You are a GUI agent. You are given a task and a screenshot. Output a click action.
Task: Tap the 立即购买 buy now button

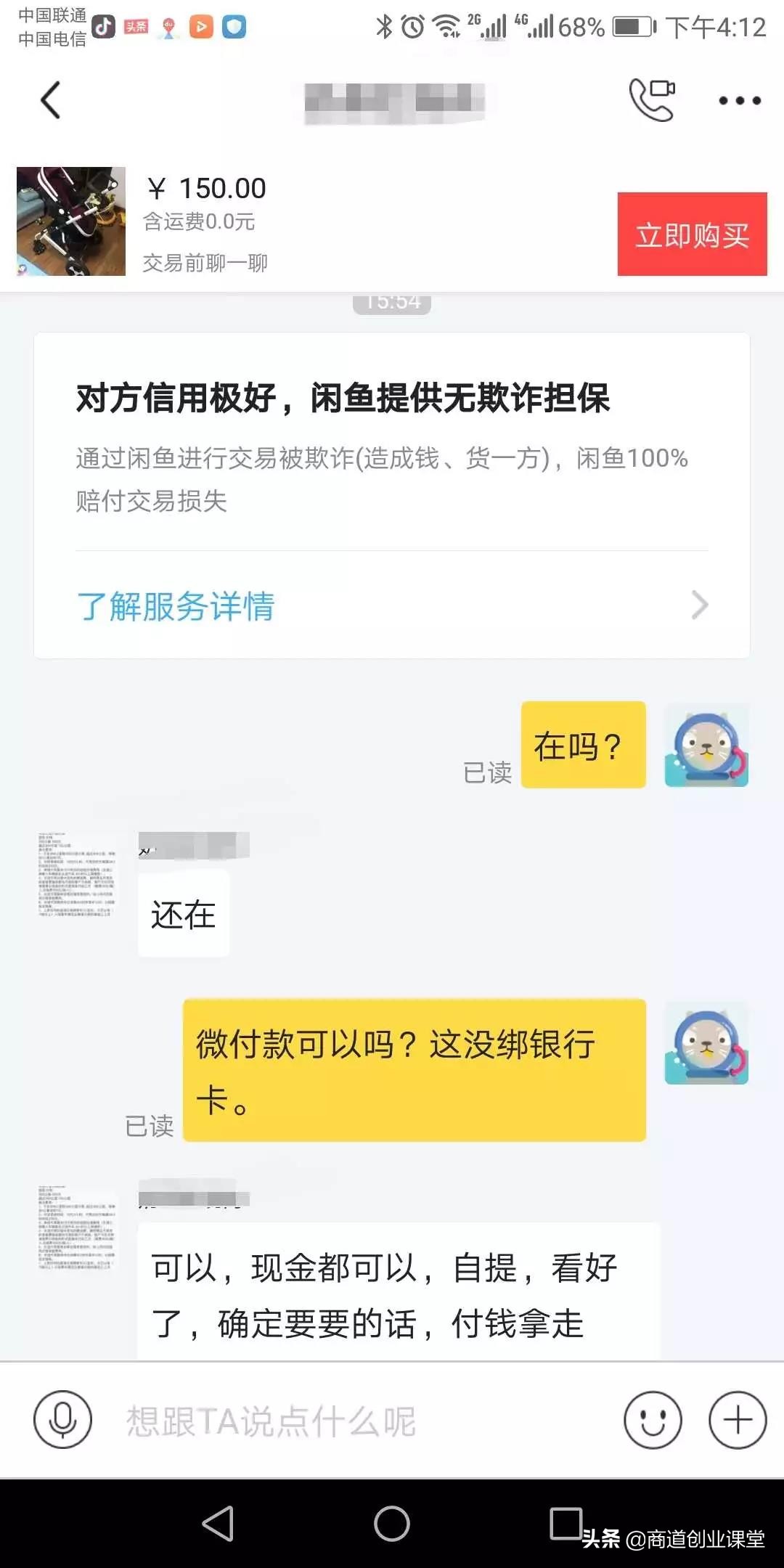[691, 234]
